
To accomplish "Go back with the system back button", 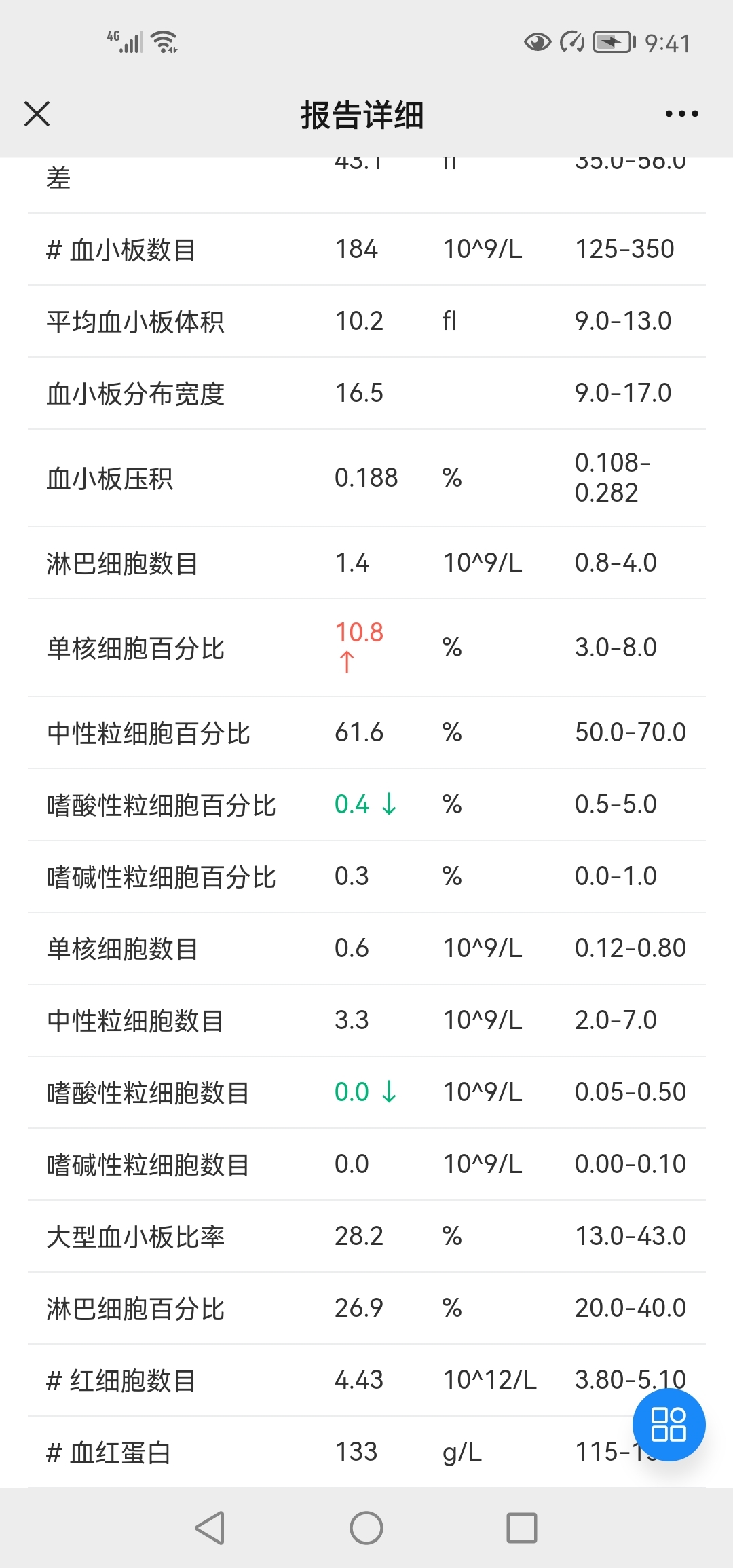I will (210, 1528).
